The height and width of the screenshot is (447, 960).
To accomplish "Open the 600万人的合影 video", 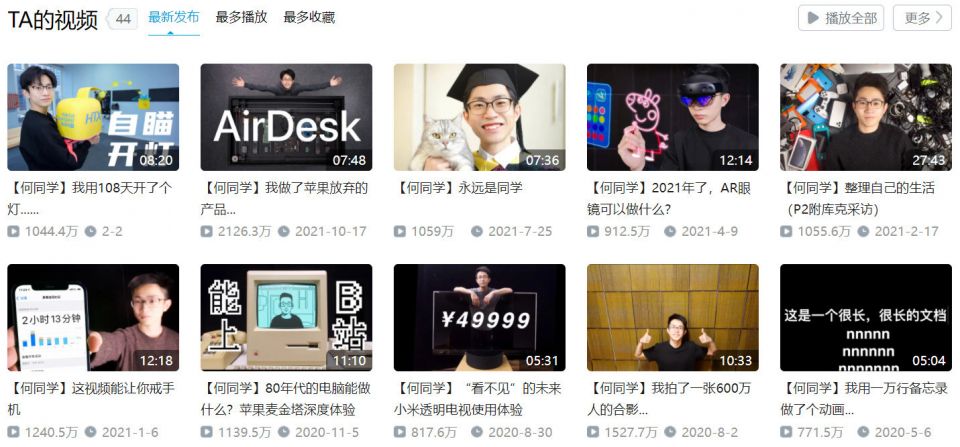I will click(672, 317).
